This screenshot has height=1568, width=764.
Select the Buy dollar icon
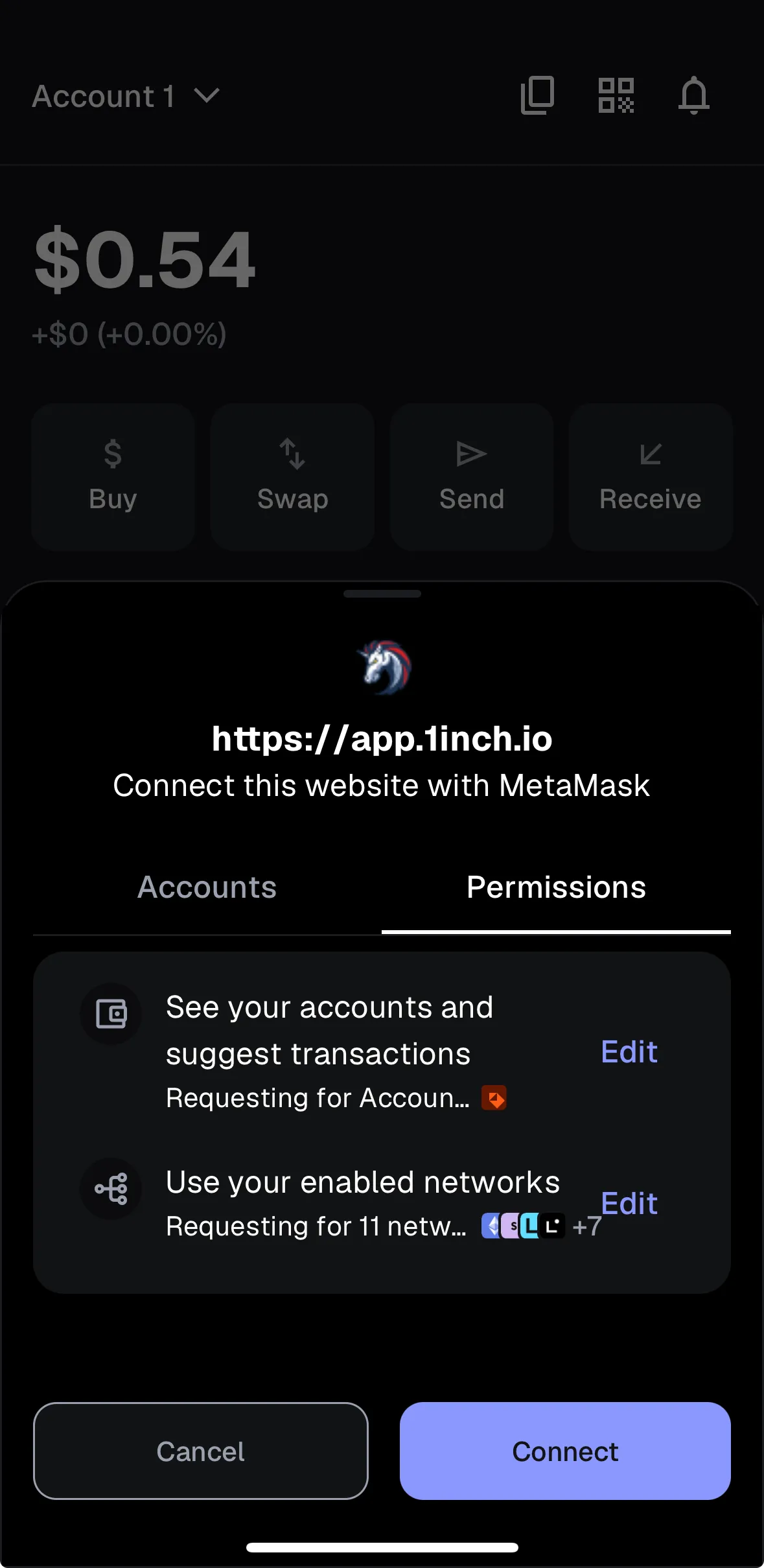click(x=112, y=454)
